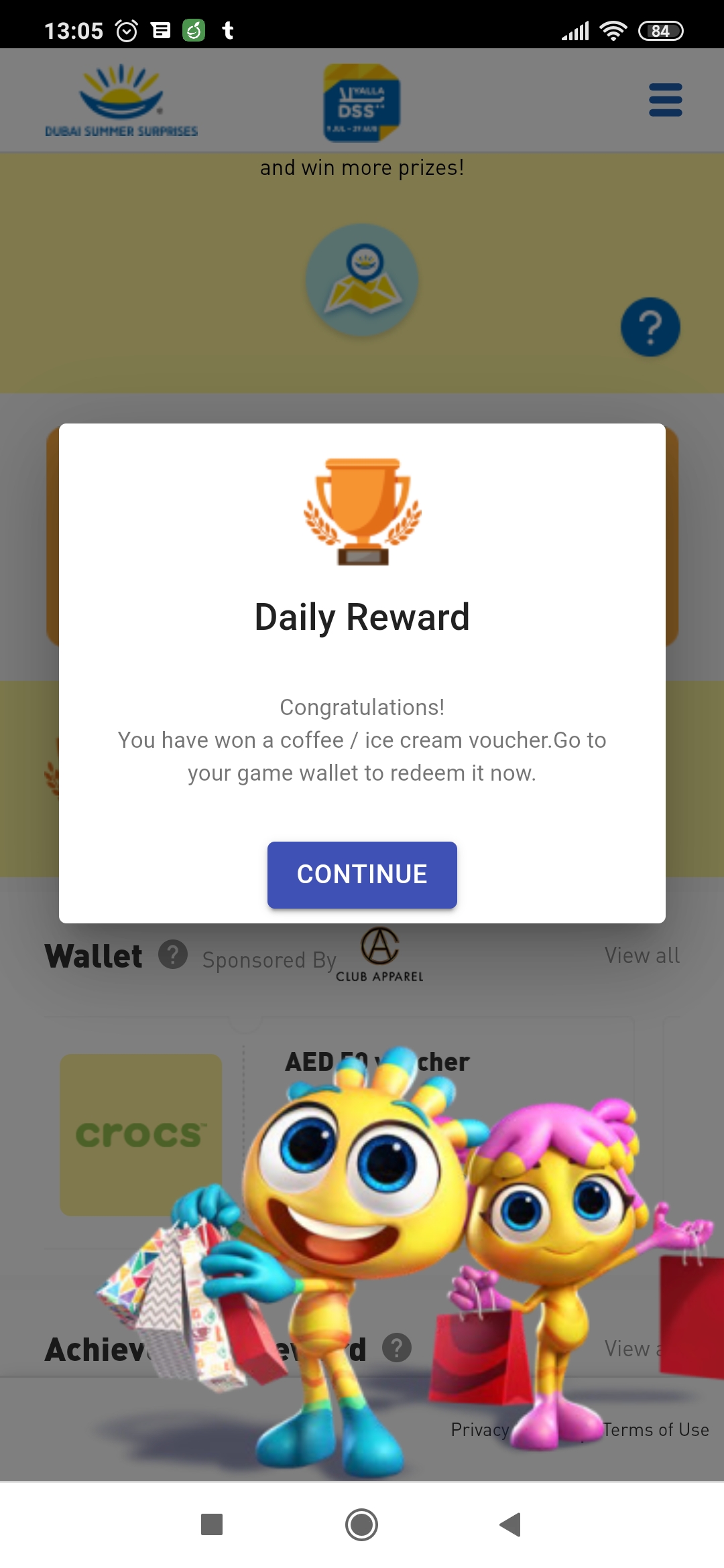The height and width of the screenshot is (1568, 724).
Task: Open the Privacy link
Action: (479, 1430)
